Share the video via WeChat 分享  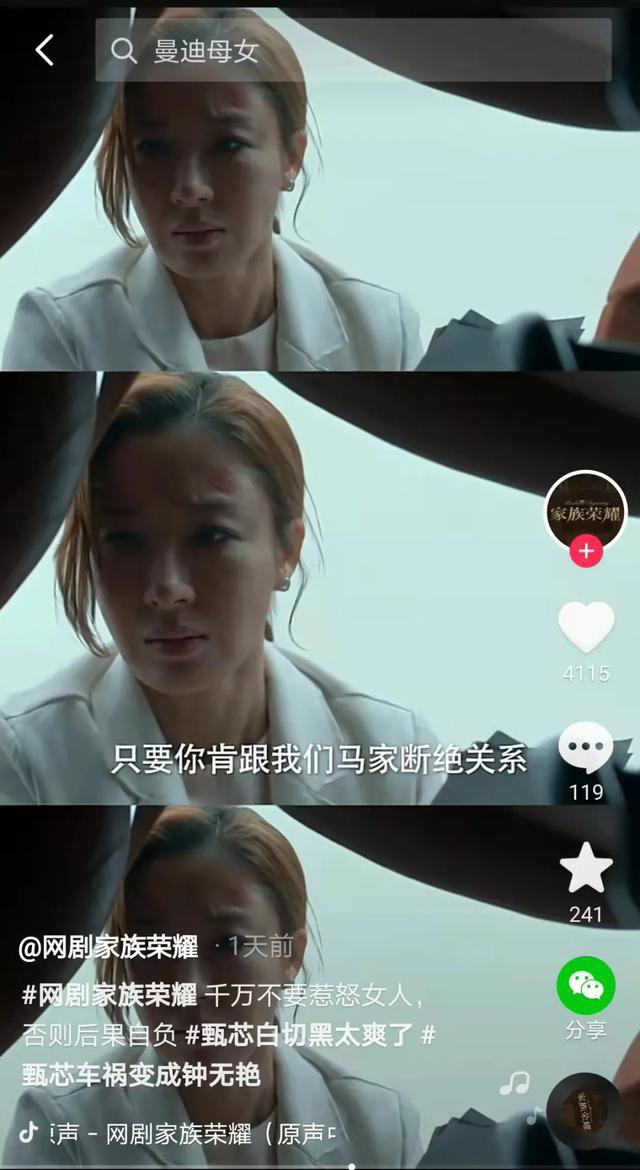pos(586,988)
